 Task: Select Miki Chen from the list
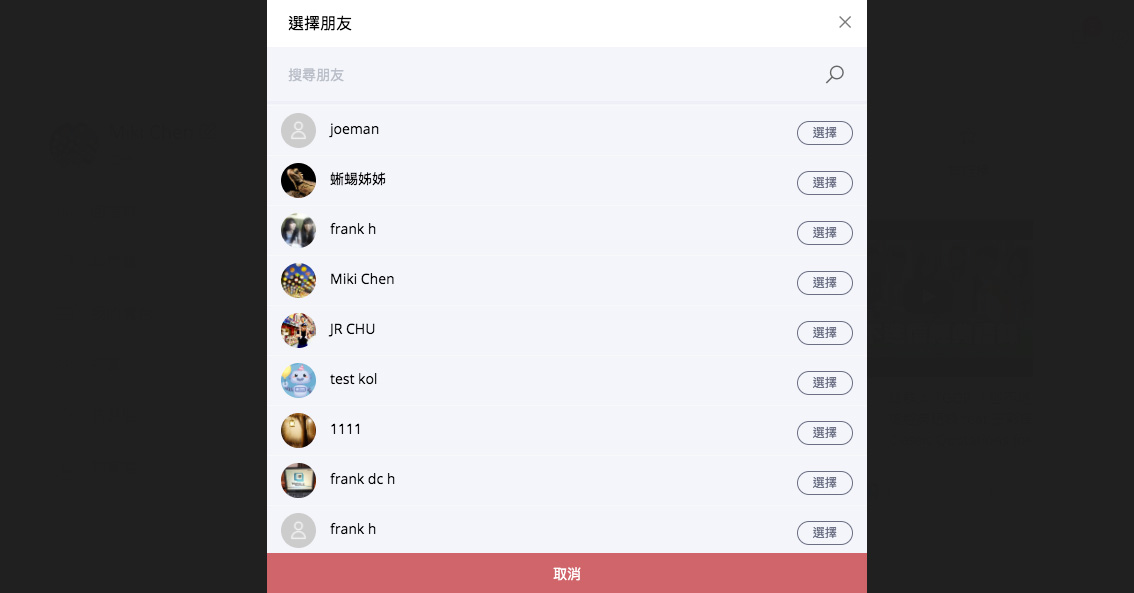[824, 283]
